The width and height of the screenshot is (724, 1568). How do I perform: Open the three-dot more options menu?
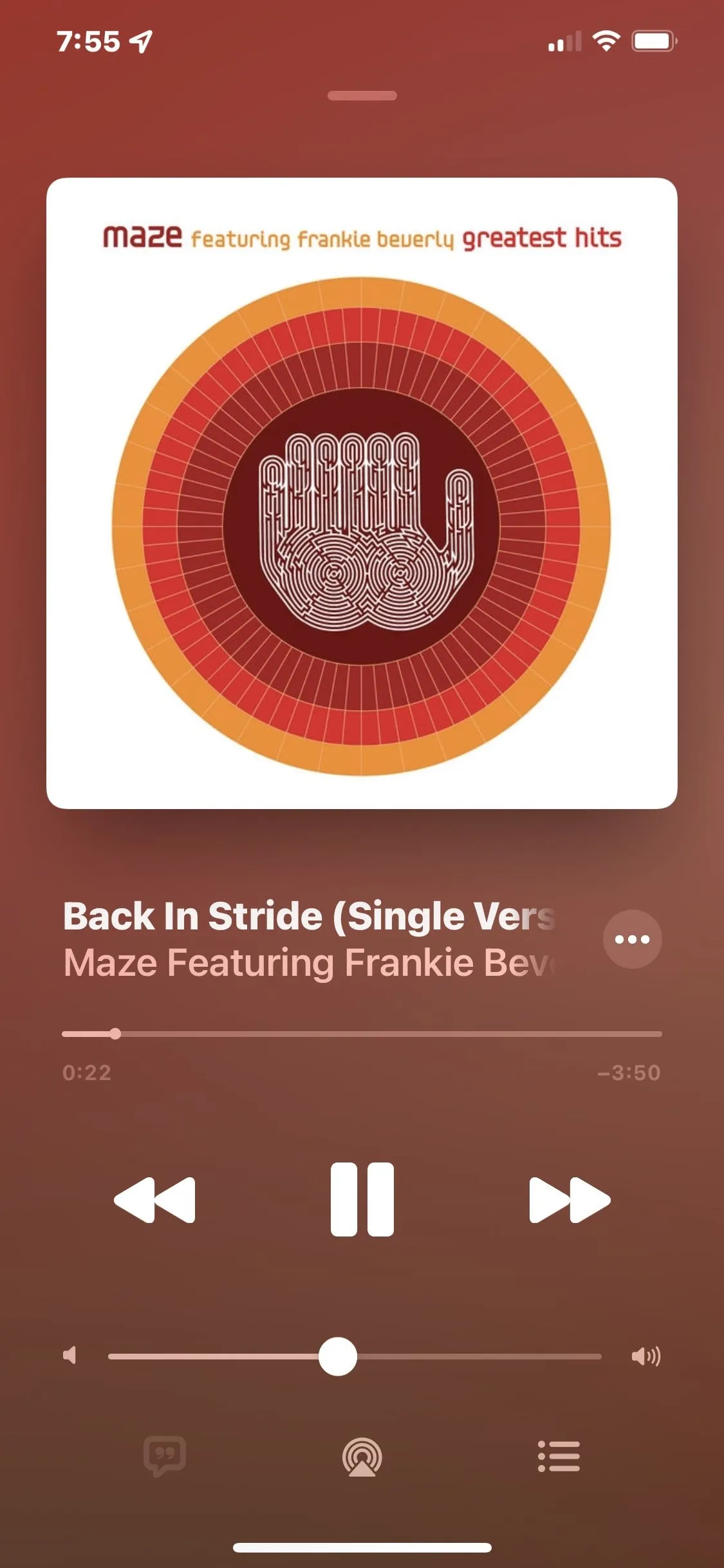pos(632,939)
